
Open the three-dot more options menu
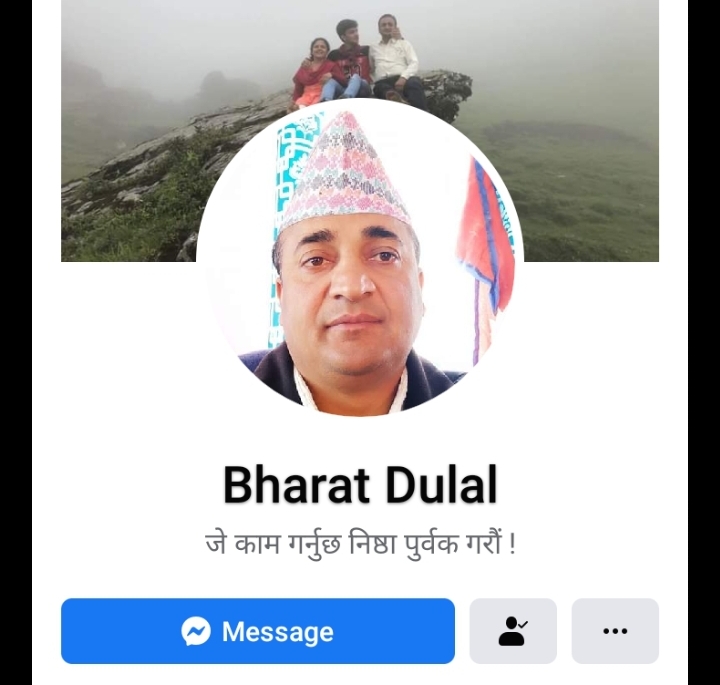point(615,631)
